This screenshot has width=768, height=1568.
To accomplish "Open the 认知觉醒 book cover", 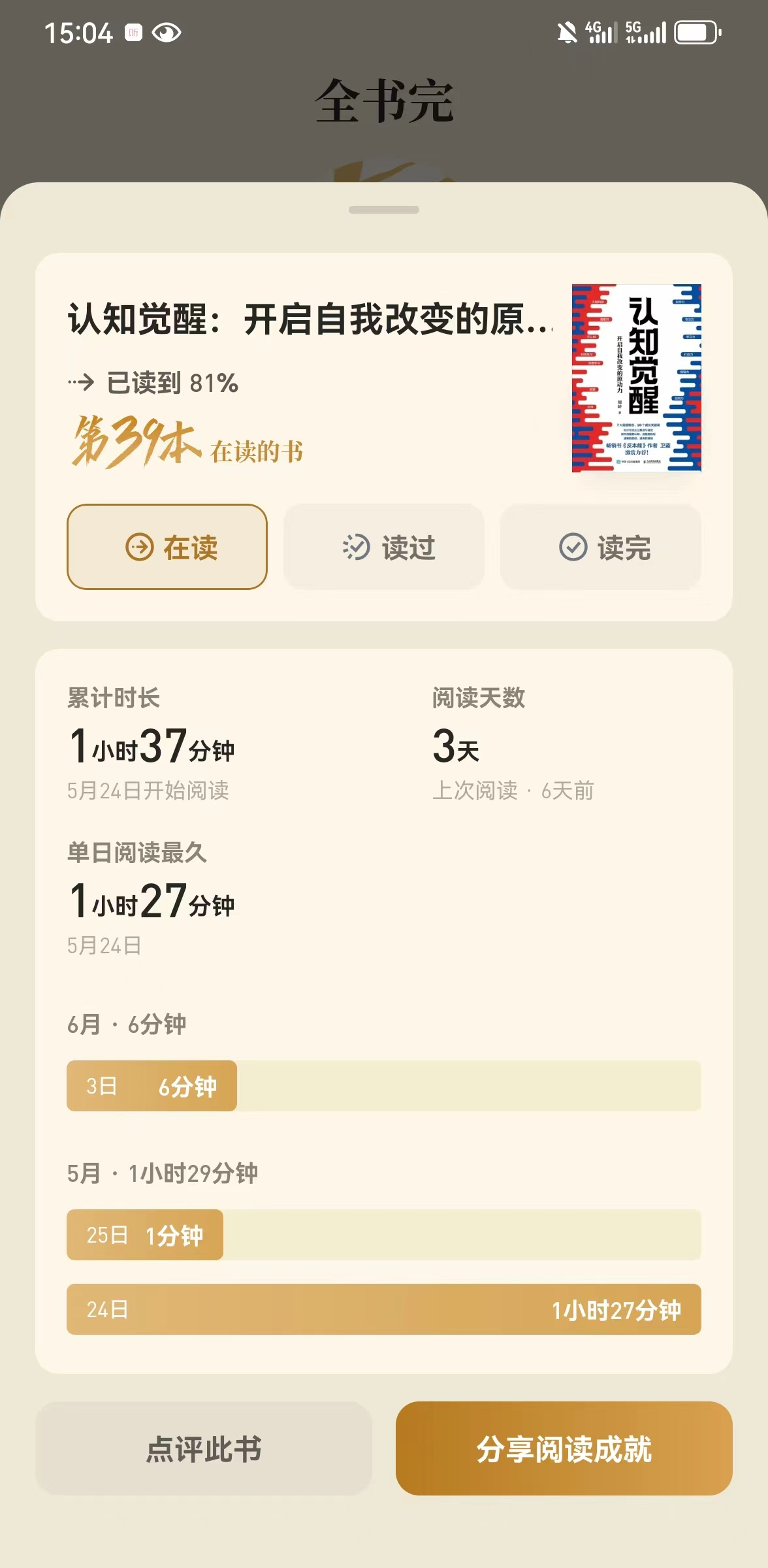I will click(x=636, y=378).
